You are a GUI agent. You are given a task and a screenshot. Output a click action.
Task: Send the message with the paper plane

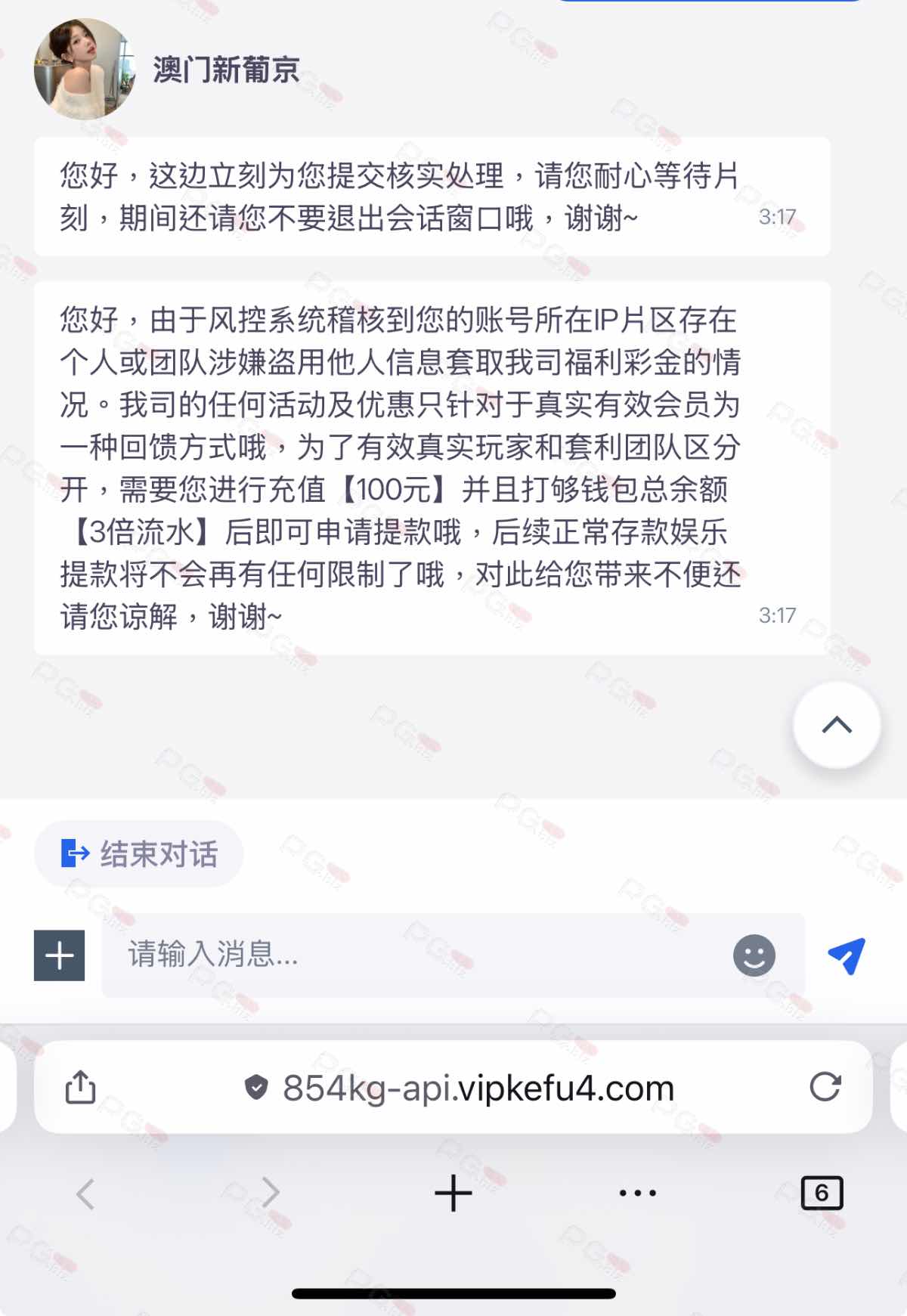click(x=847, y=956)
